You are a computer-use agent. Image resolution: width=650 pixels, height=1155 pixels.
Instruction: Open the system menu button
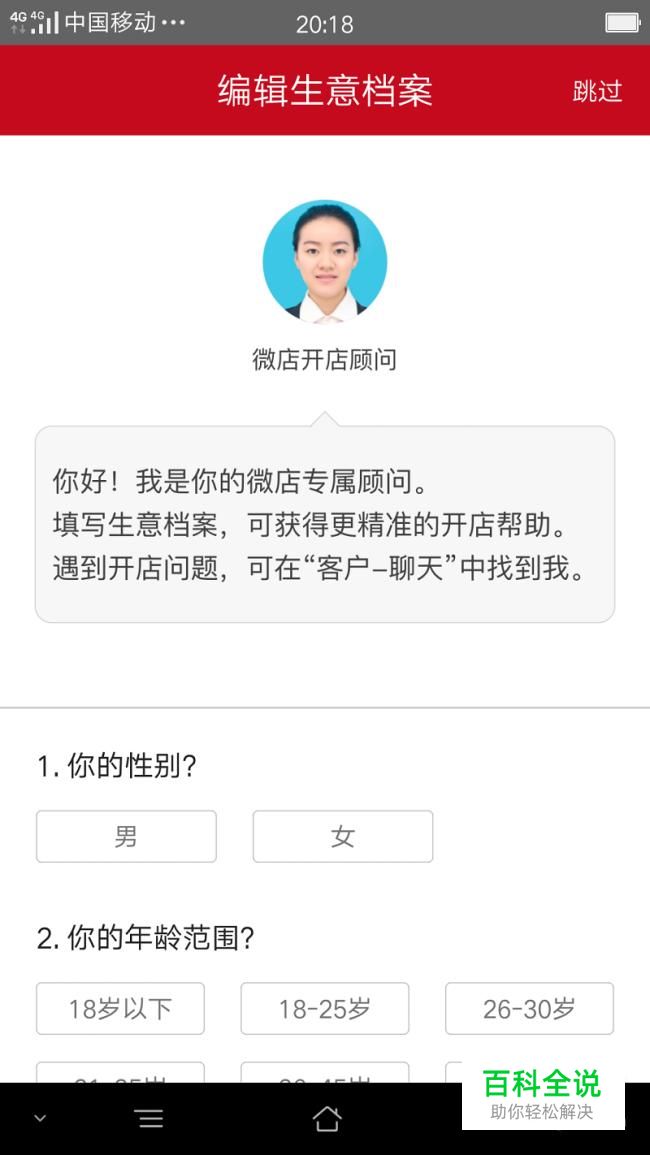[150, 1118]
